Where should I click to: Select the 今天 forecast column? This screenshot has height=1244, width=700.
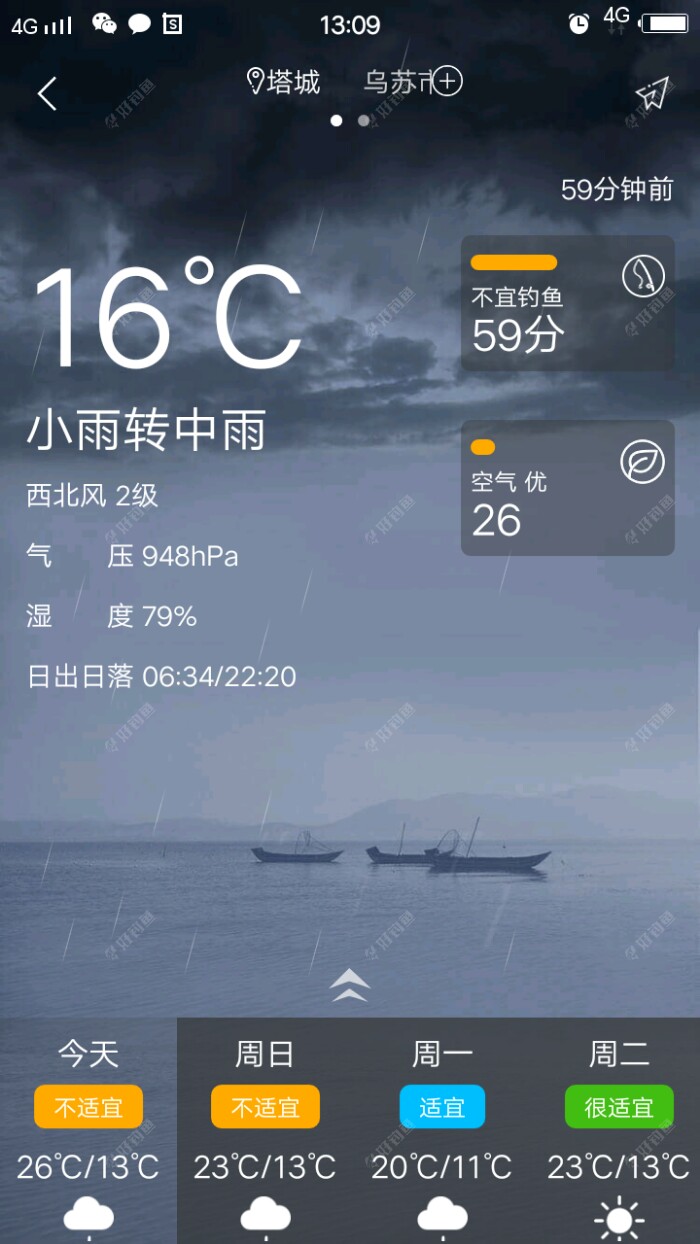click(88, 1130)
